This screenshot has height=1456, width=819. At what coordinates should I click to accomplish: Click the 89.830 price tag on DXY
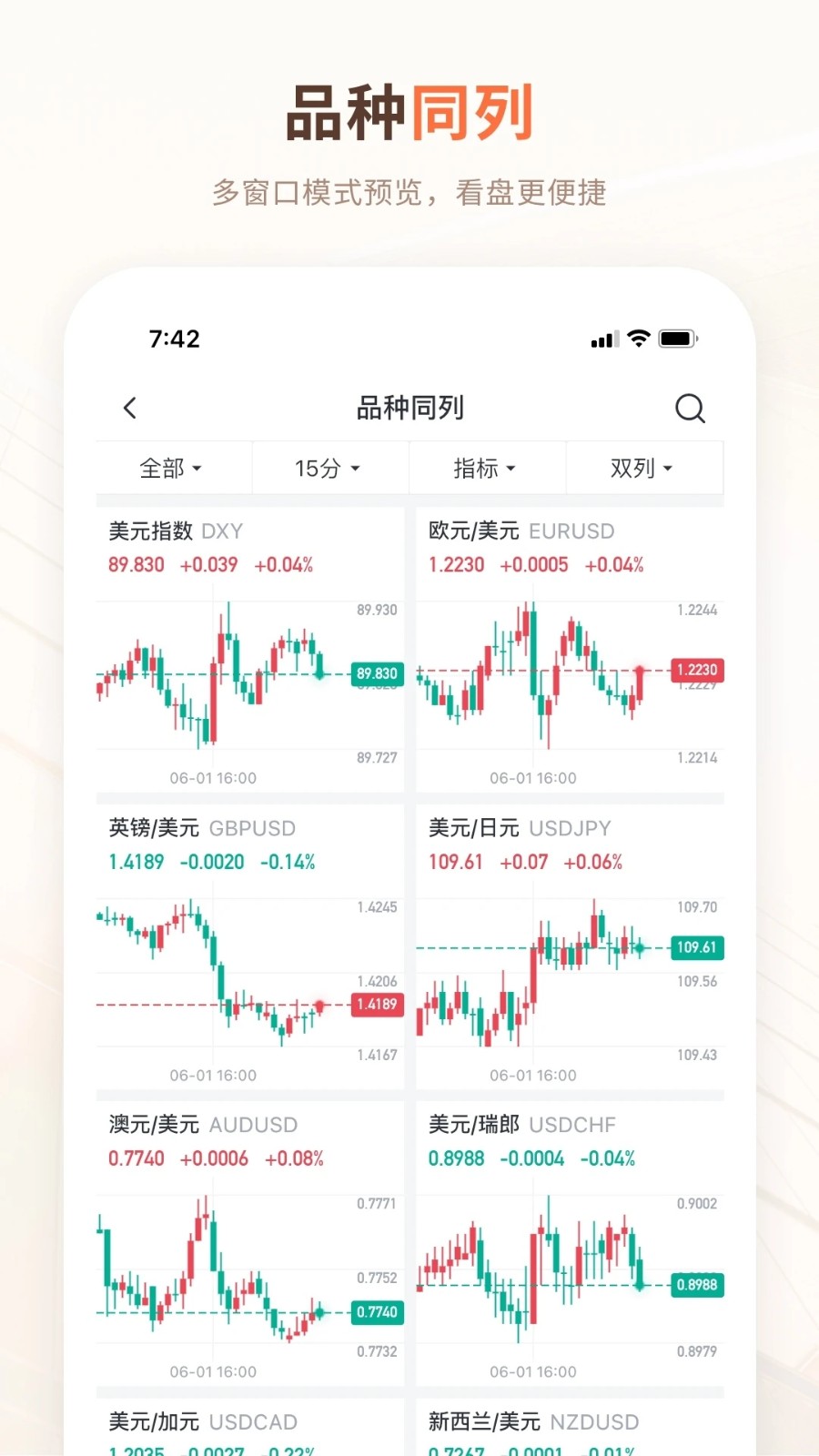[376, 674]
